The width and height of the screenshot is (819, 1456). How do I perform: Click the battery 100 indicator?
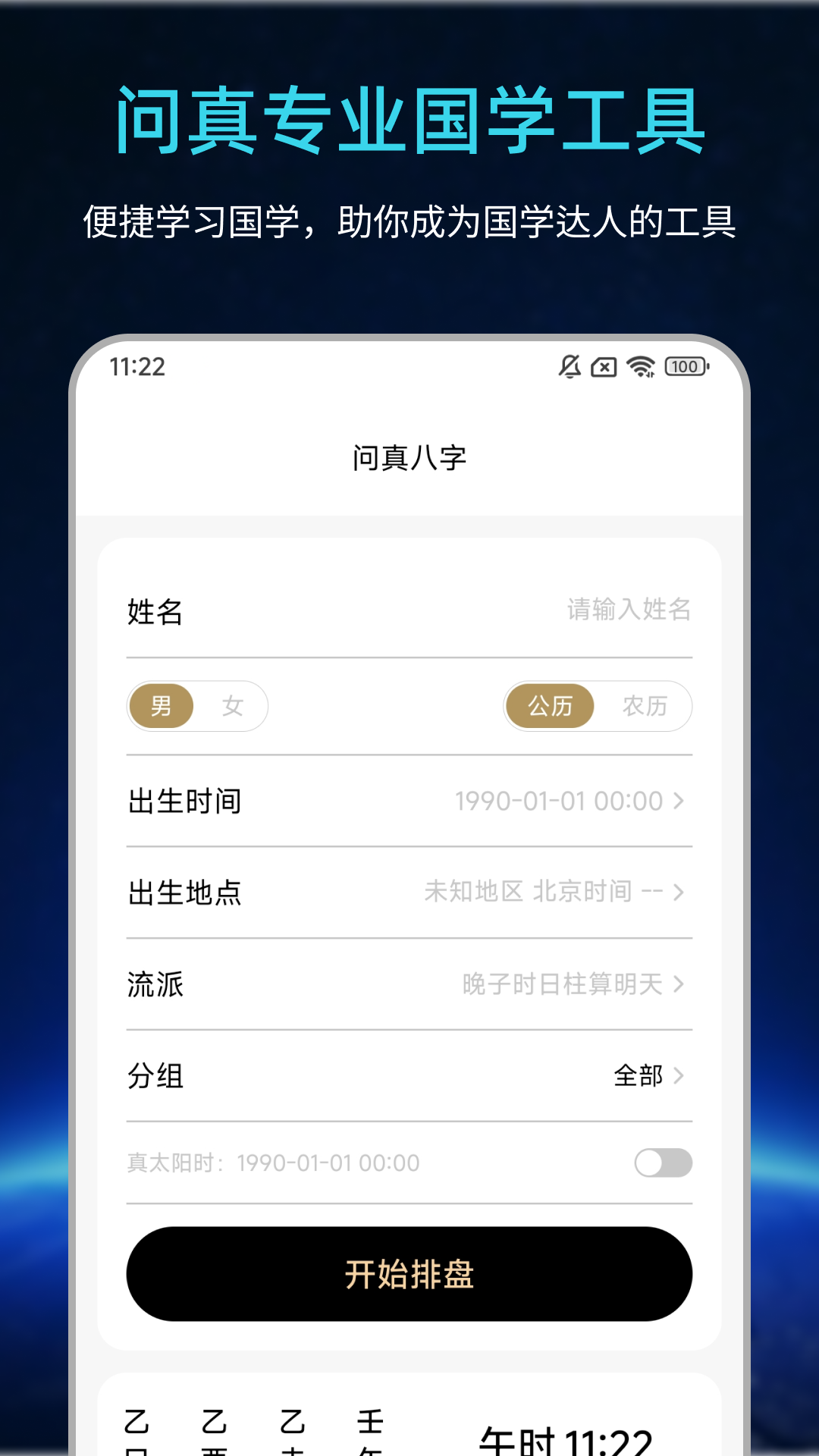683,366
